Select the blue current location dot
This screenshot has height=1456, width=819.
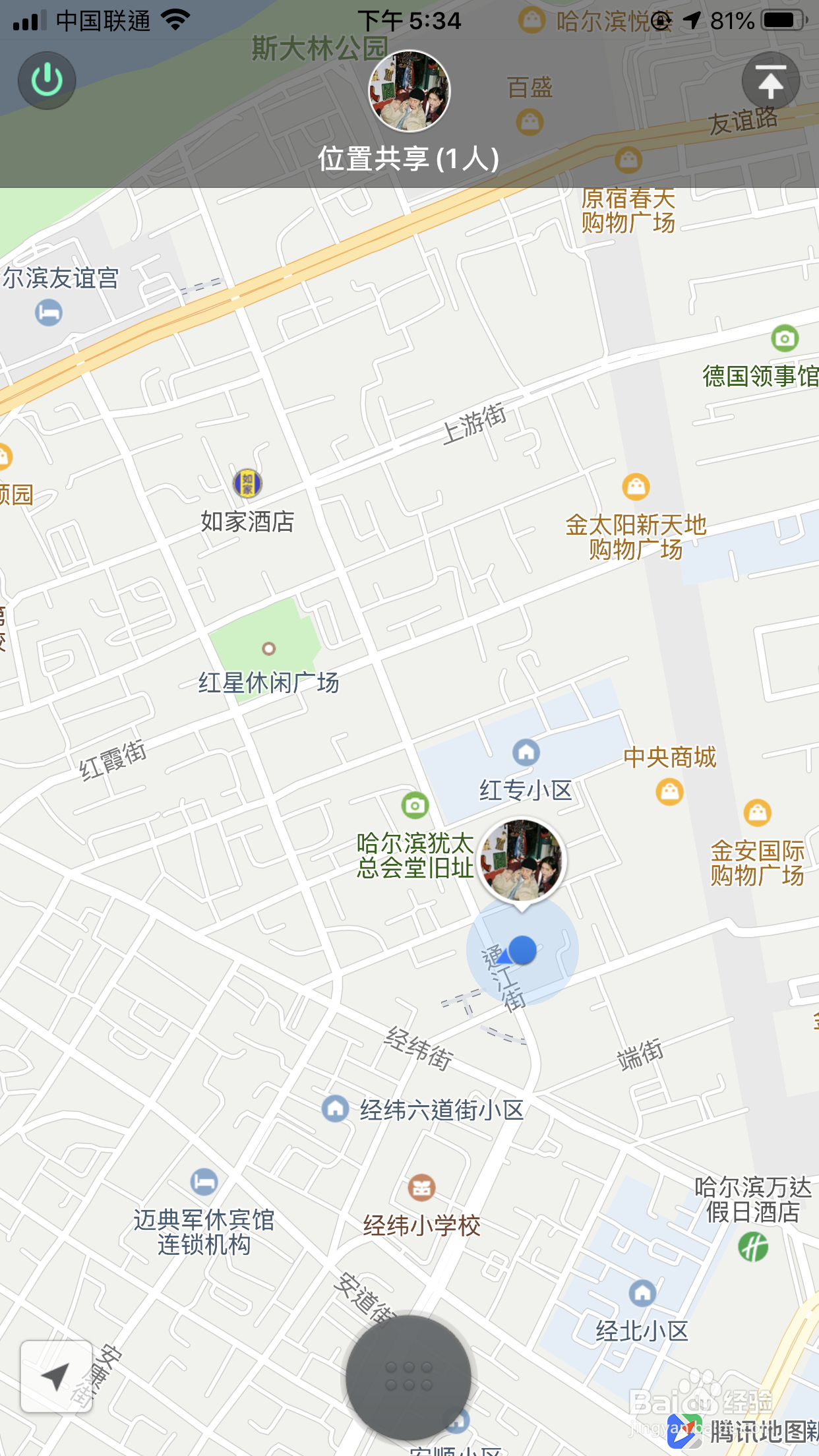523,950
